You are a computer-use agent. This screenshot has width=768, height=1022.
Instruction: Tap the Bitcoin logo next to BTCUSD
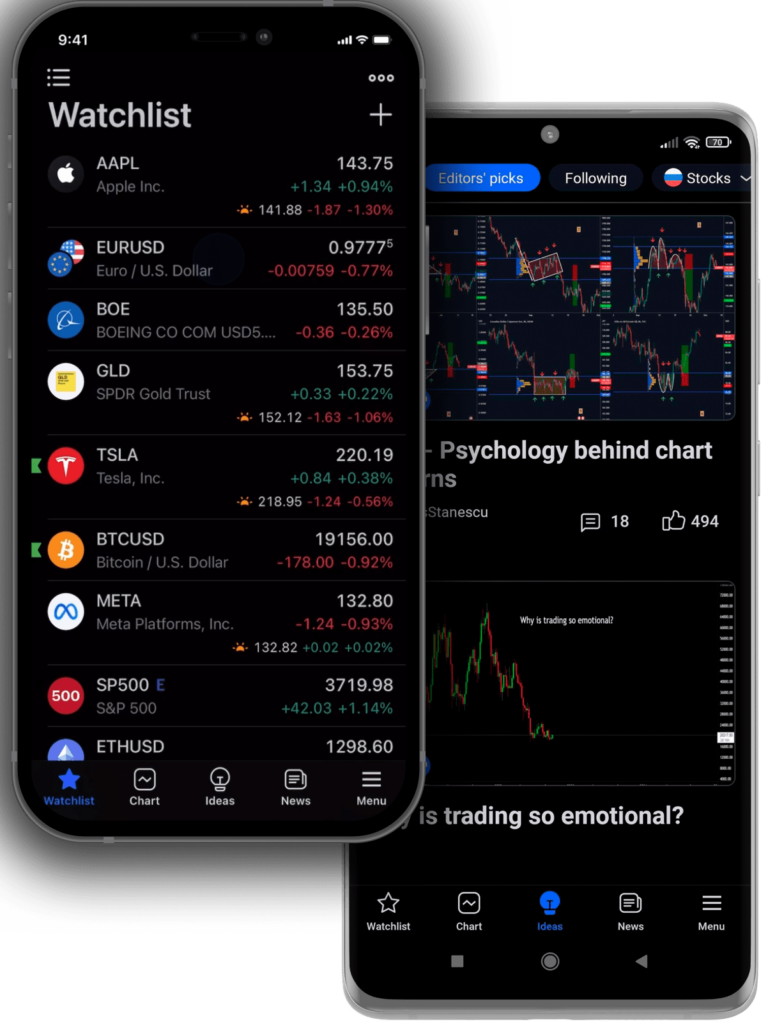click(x=66, y=549)
